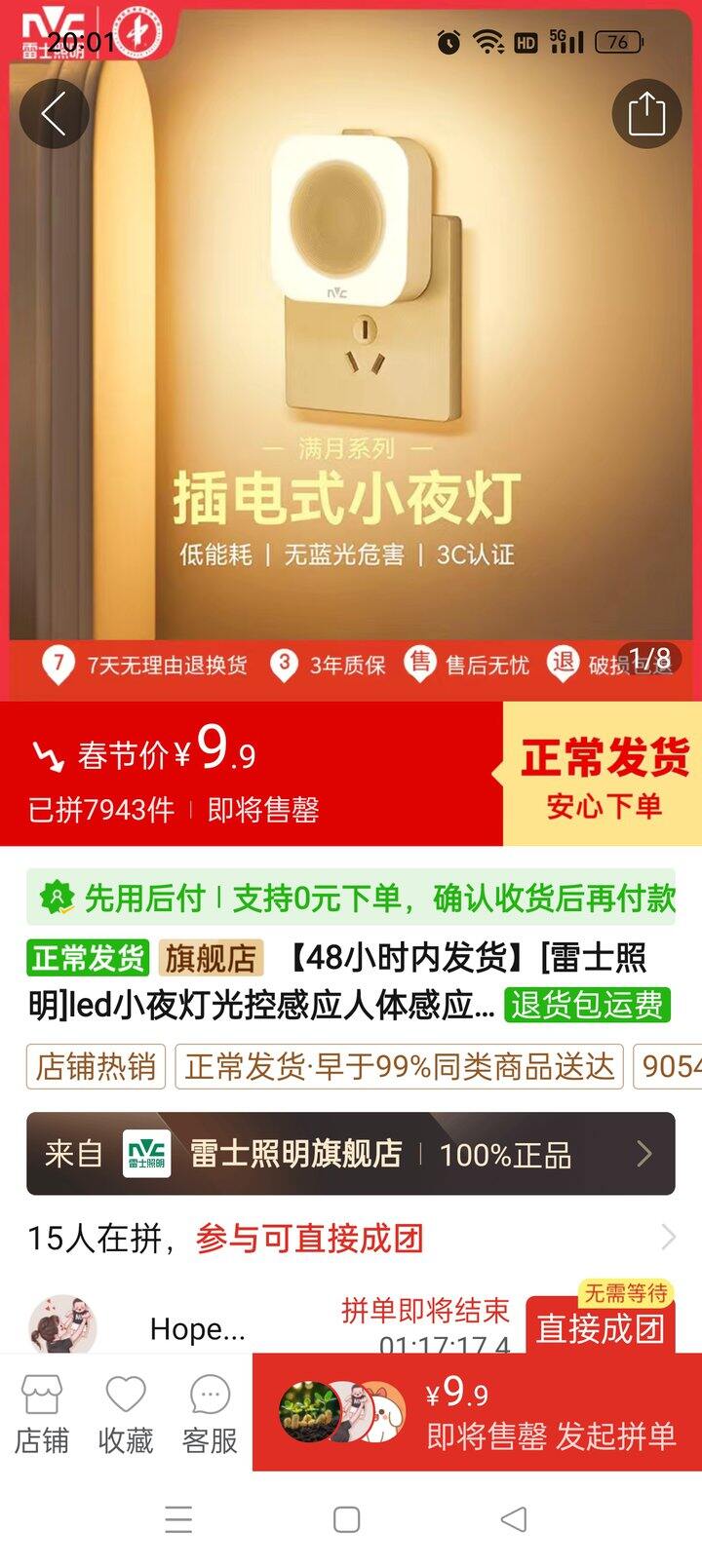Open recent apps from navigation bar
Viewport: 702px width, 1568px height.
tap(179, 1519)
